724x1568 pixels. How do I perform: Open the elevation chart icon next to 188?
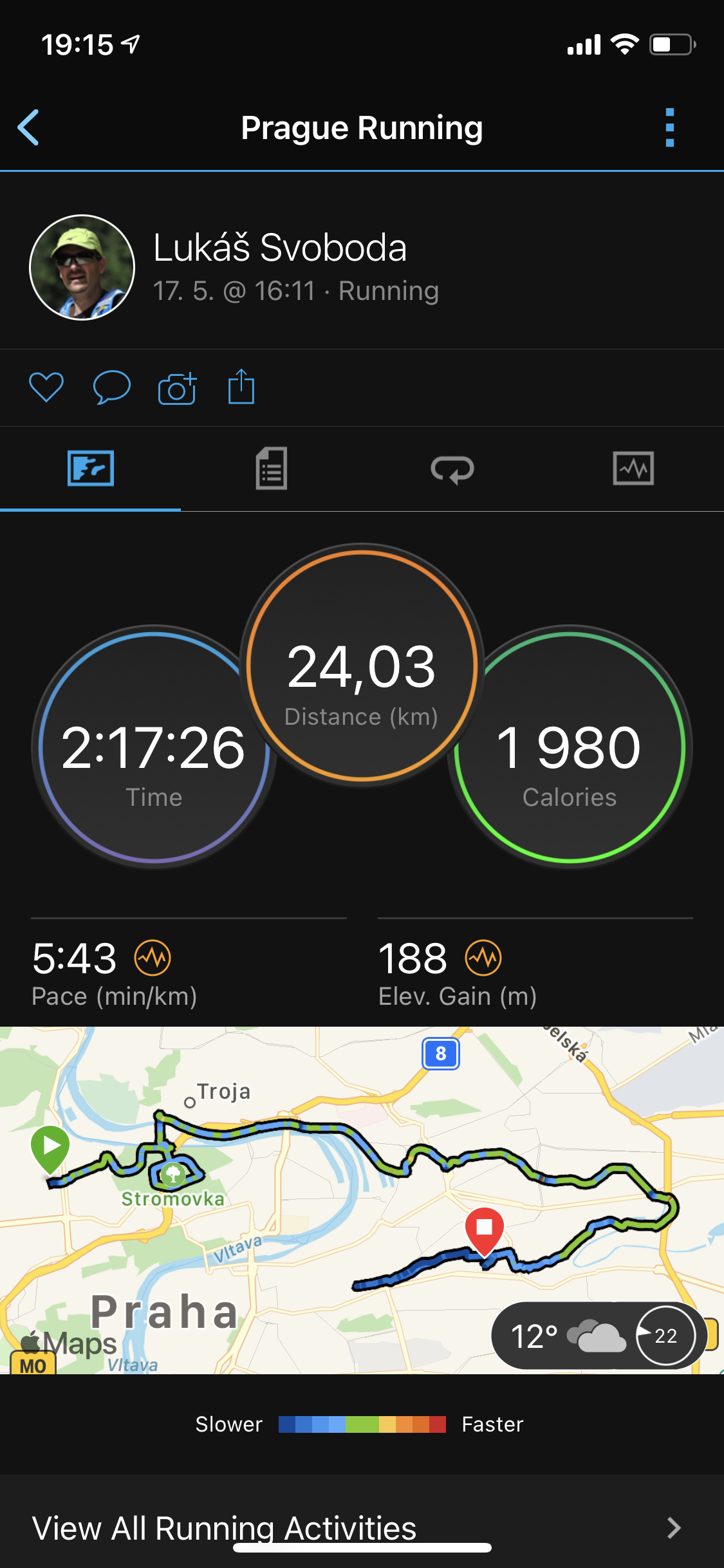coord(483,958)
